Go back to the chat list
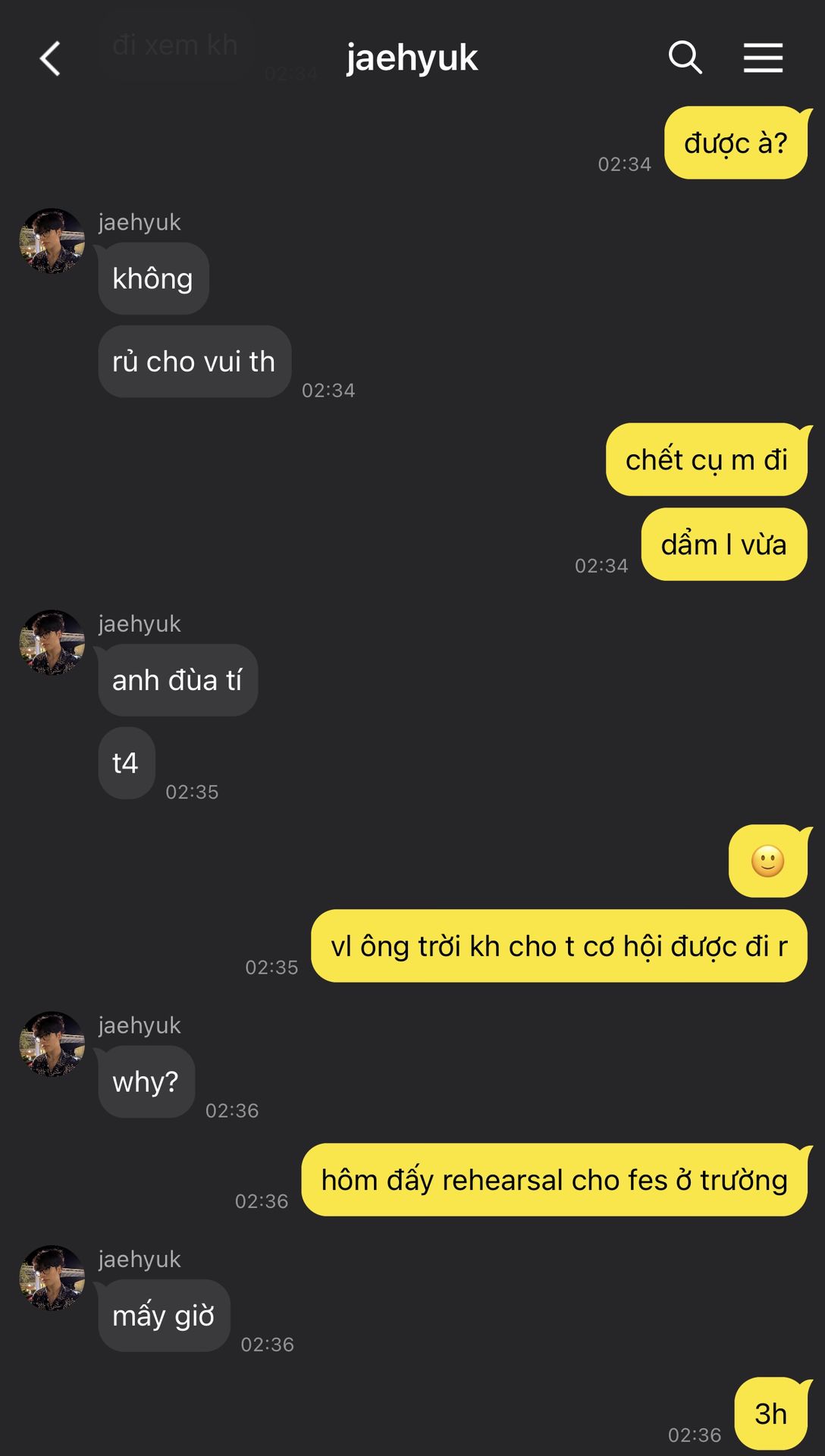This screenshot has width=825, height=1456. coord(50,58)
